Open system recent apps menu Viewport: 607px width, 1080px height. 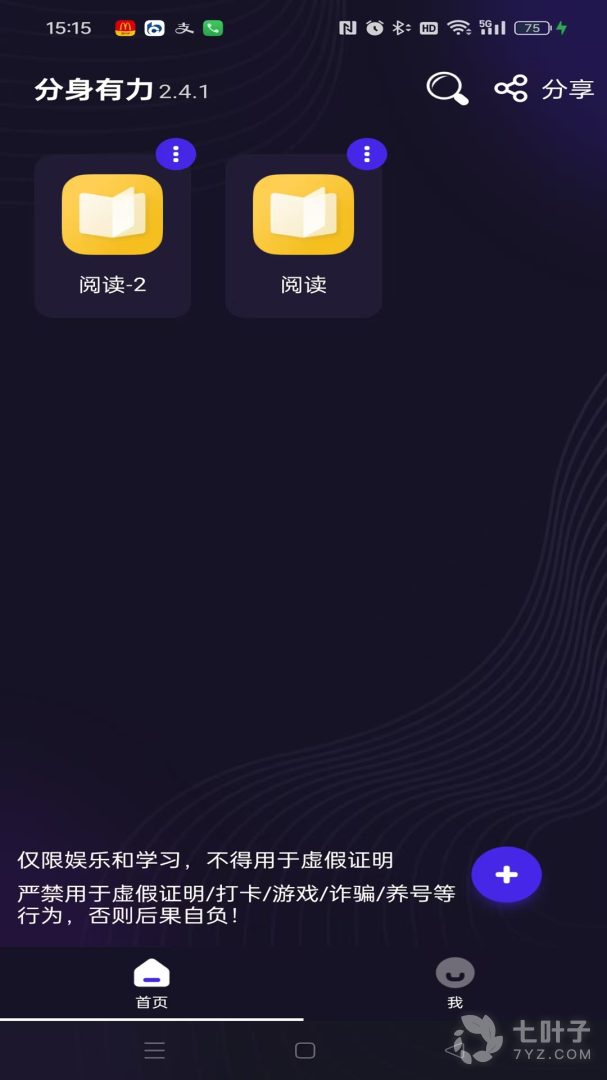(x=154, y=1050)
